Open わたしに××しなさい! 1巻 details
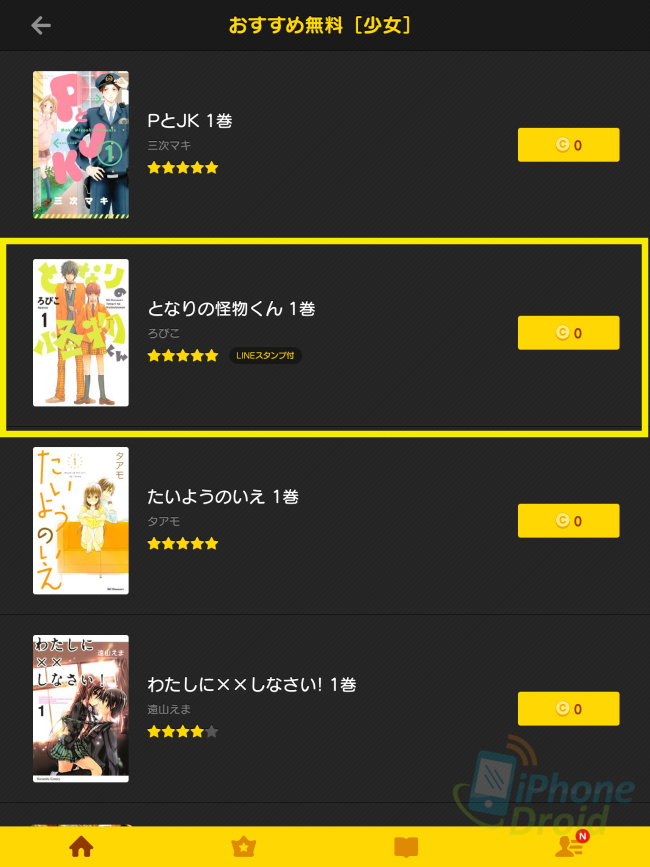This screenshot has height=867, width=650. coord(251,685)
